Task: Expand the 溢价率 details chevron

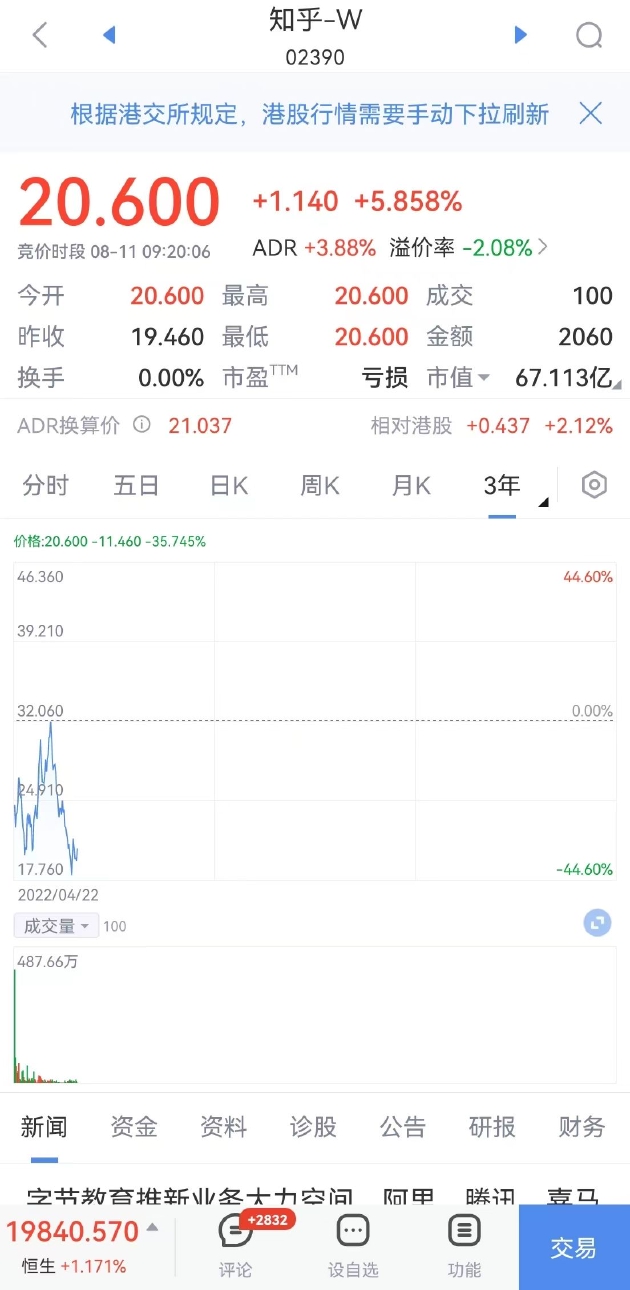Action: [x=543, y=246]
